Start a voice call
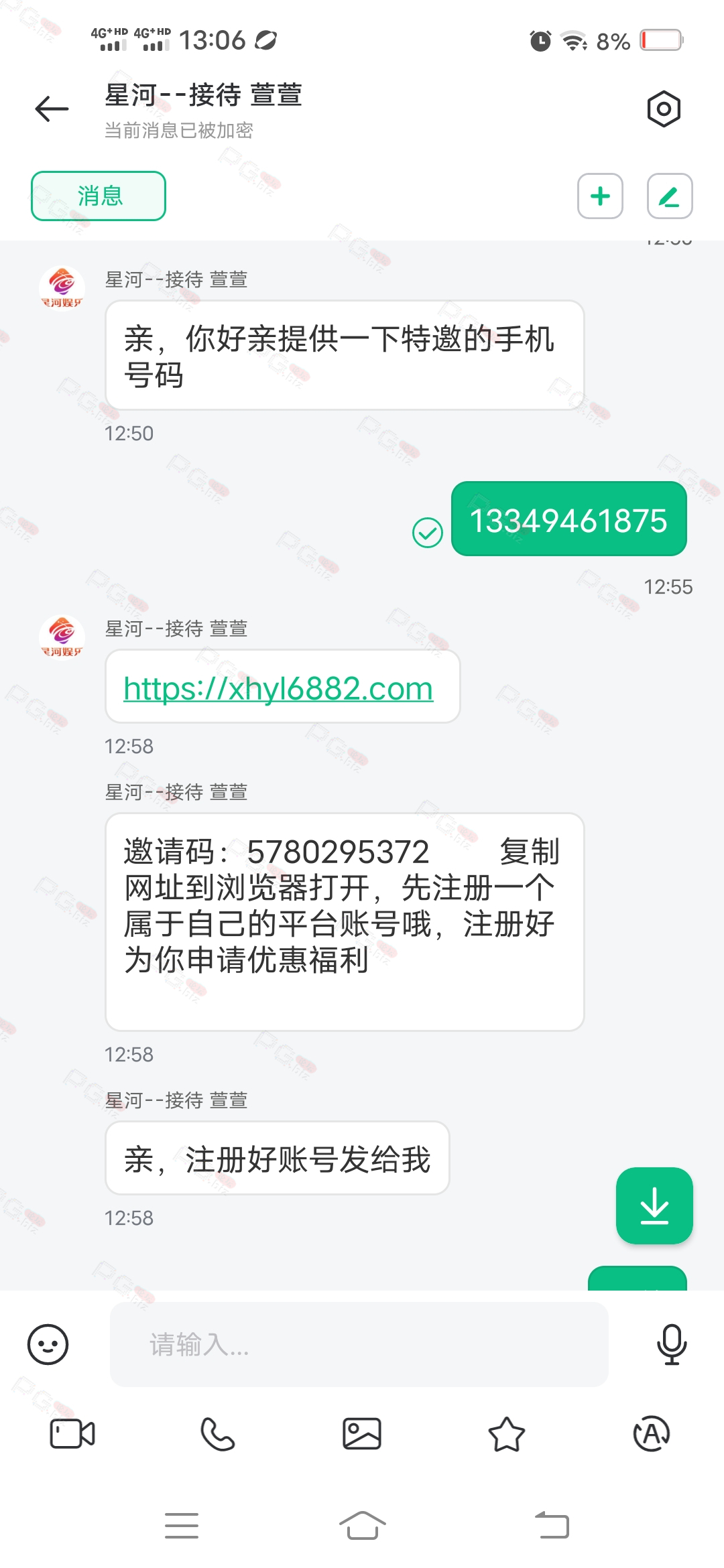The height and width of the screenshot is (1568, 724). [217, 1434]
